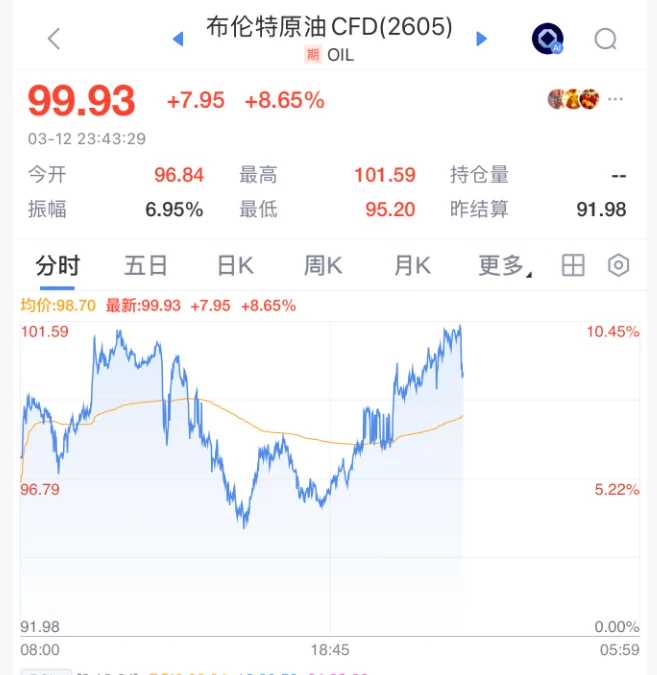Switch to the 周K chart tab
Viewport: 657px width, 675px height.
[323, 265]
